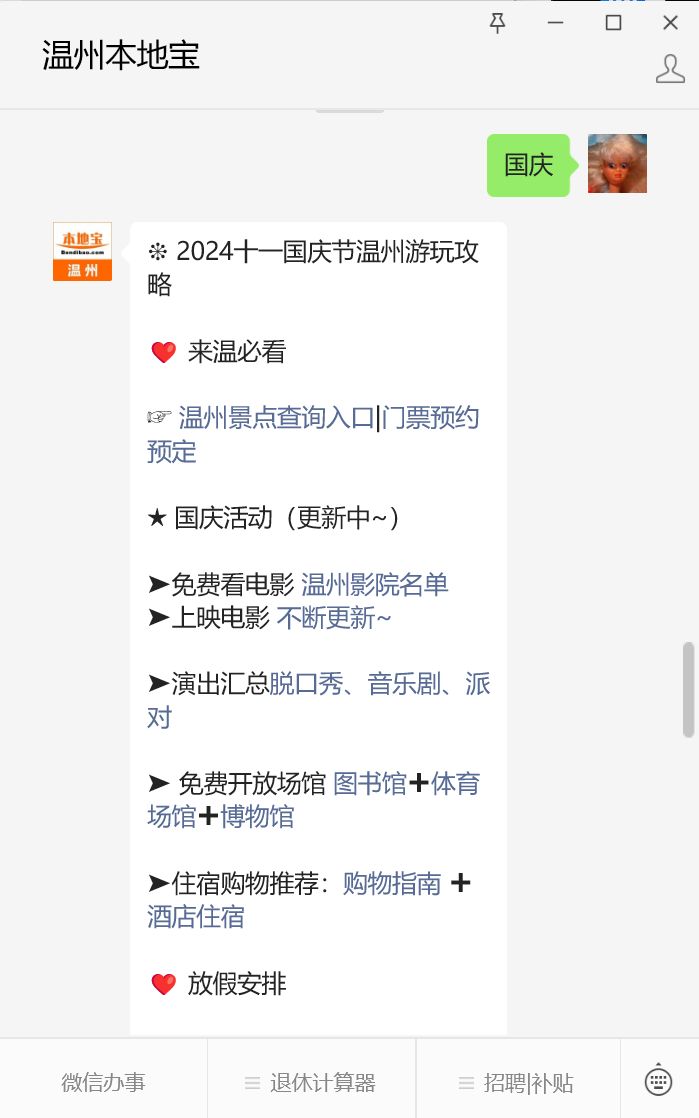Open 购物指南 link

[392, 883]
